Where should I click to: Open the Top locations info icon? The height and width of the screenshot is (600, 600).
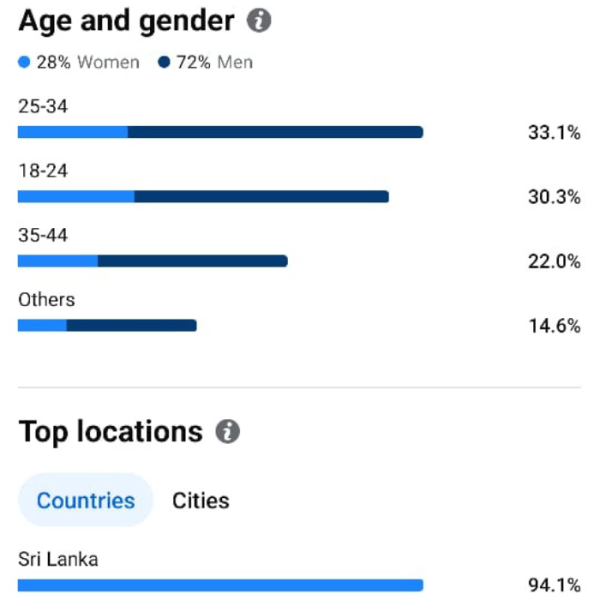[228, 432]
